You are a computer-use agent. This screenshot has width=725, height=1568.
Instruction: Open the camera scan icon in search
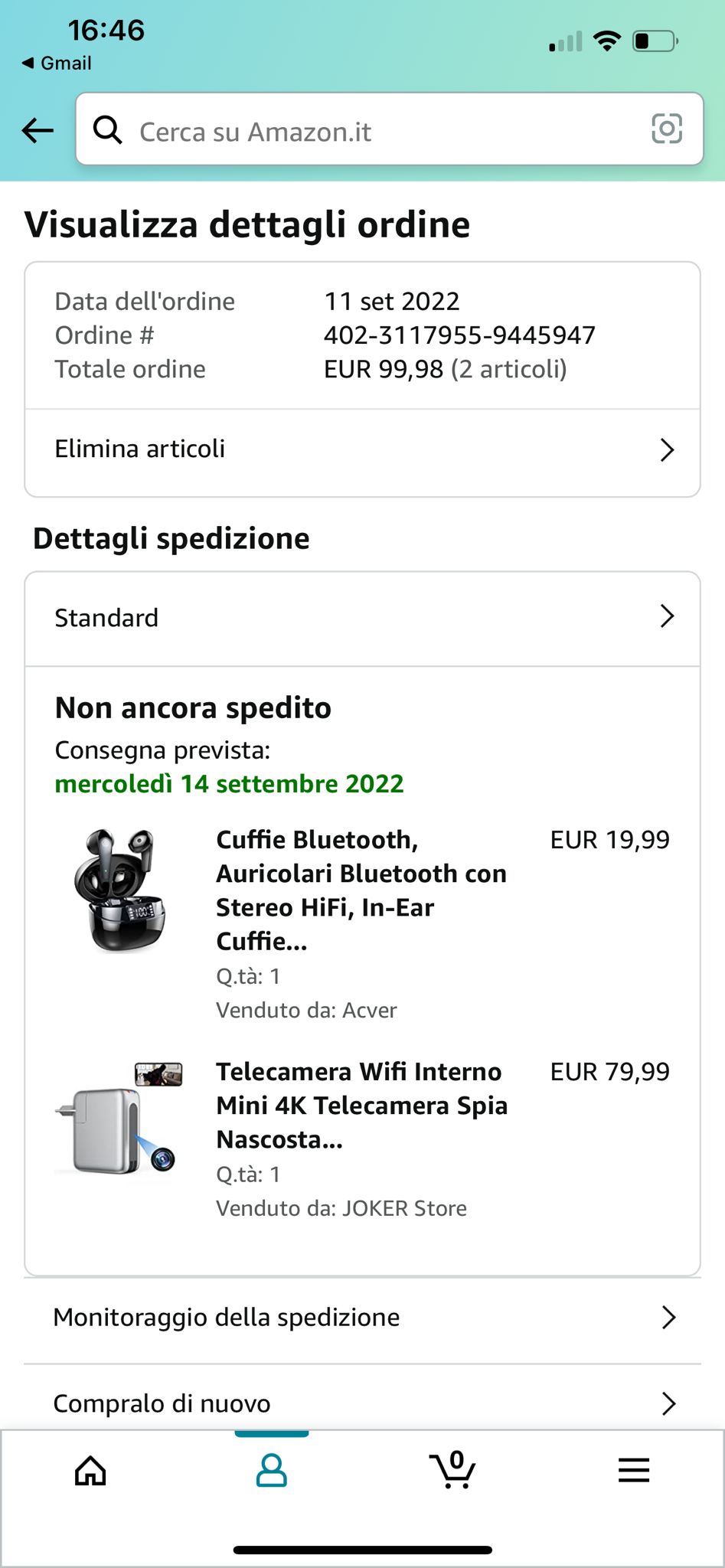coord(666,129)
